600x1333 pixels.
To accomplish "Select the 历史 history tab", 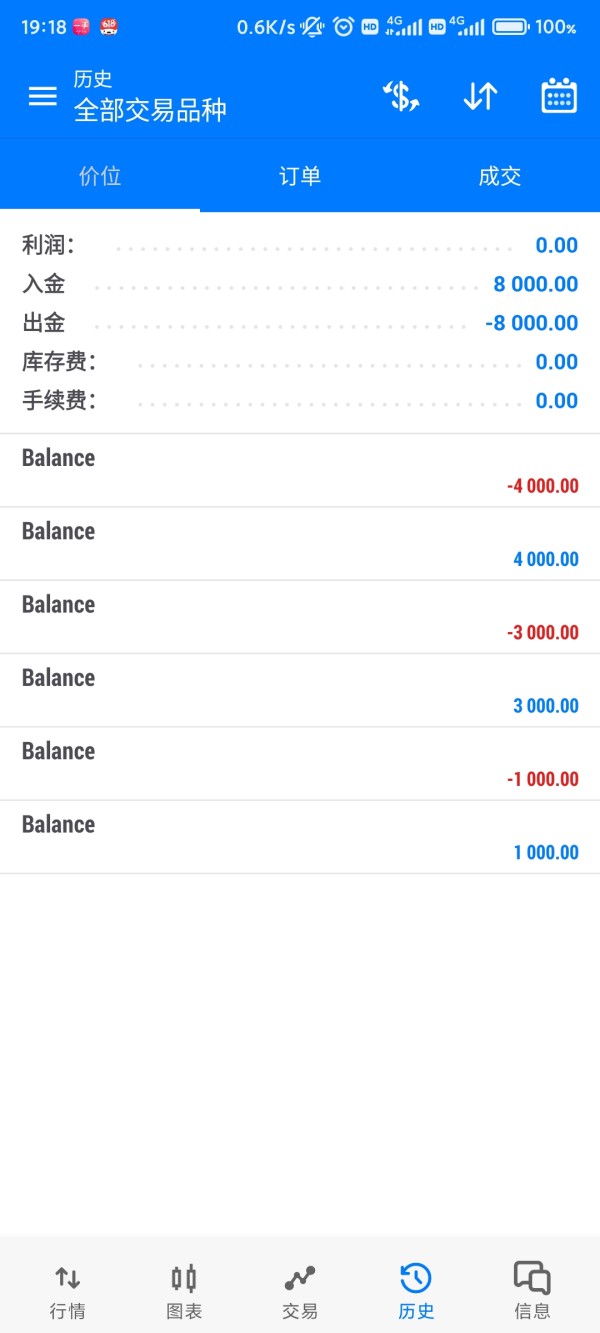I will 416,1290.
